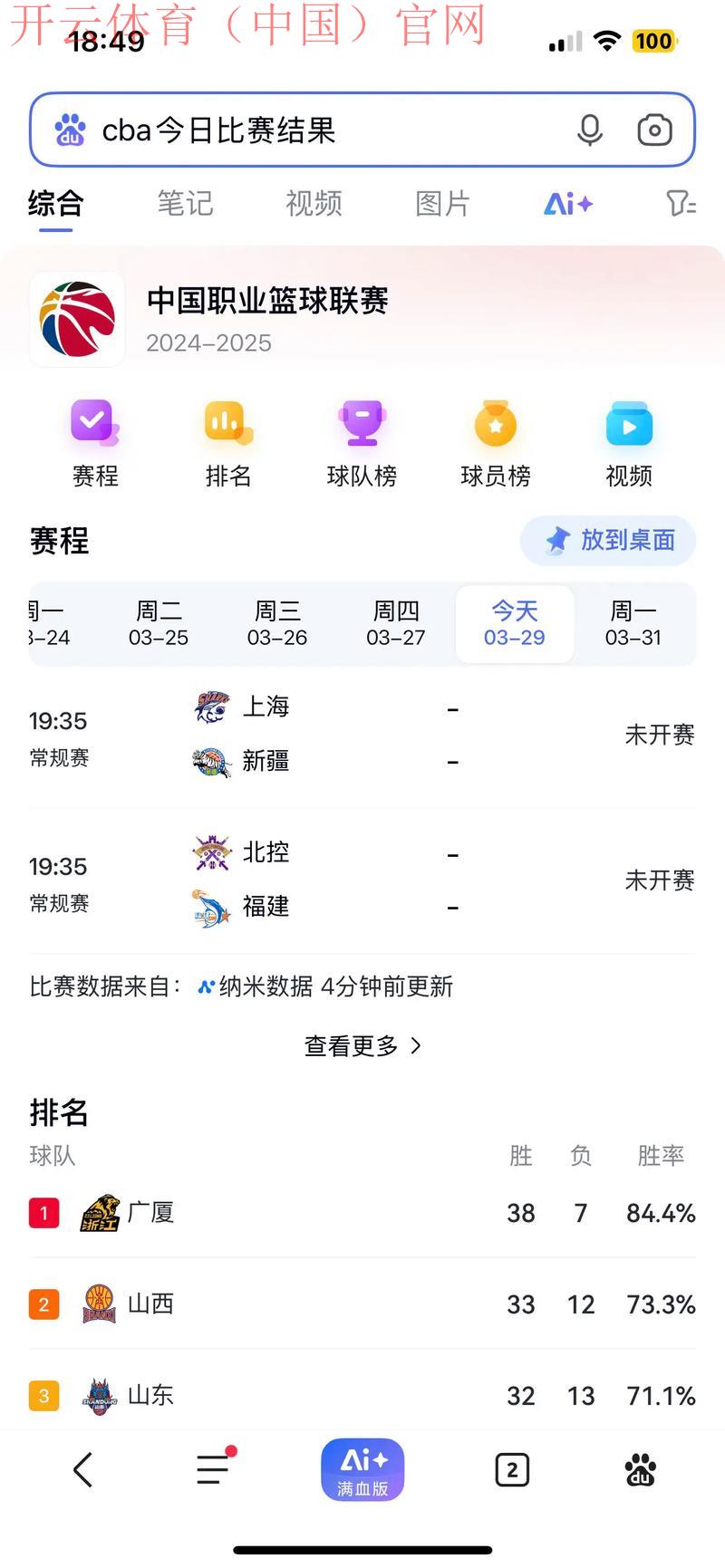The image size is (725, 1568).
Task: Open the multi-tab switcher showing 2
Action: [511, 1469]
